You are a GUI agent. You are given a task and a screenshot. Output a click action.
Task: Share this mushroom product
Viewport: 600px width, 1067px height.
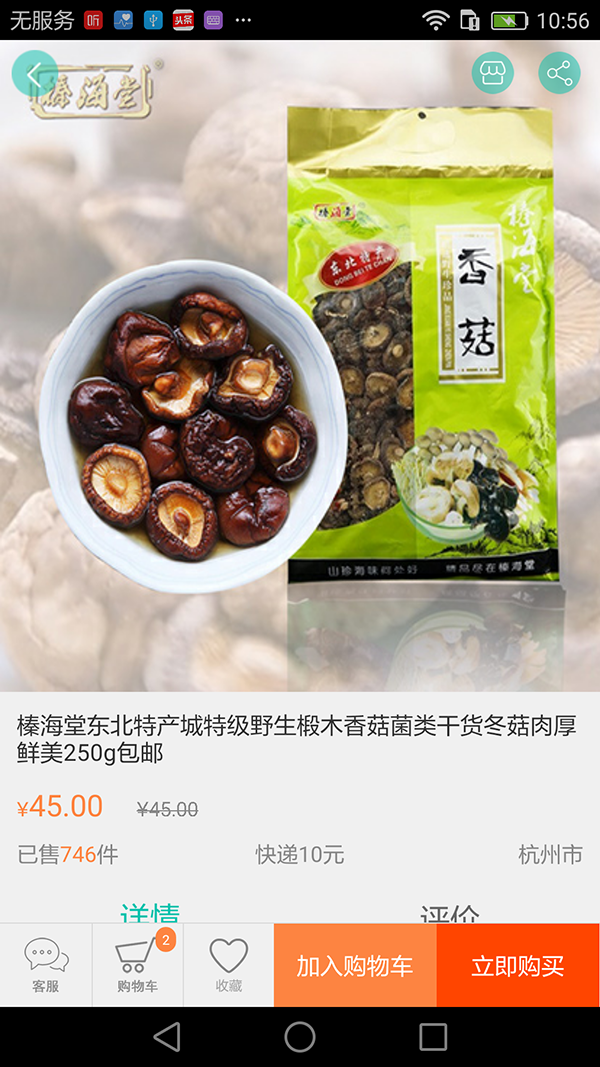559,73
